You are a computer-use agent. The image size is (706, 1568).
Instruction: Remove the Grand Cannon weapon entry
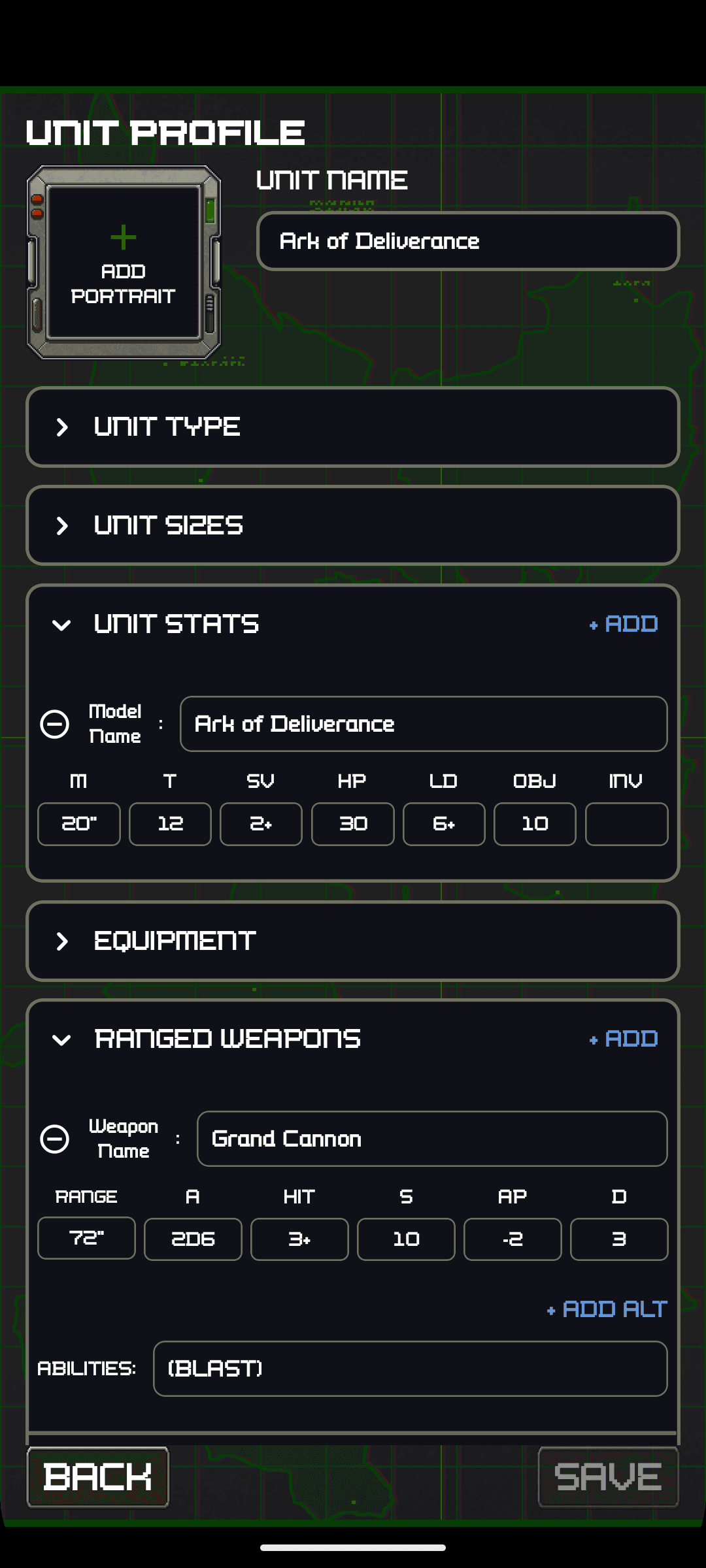click(55, 1138)
